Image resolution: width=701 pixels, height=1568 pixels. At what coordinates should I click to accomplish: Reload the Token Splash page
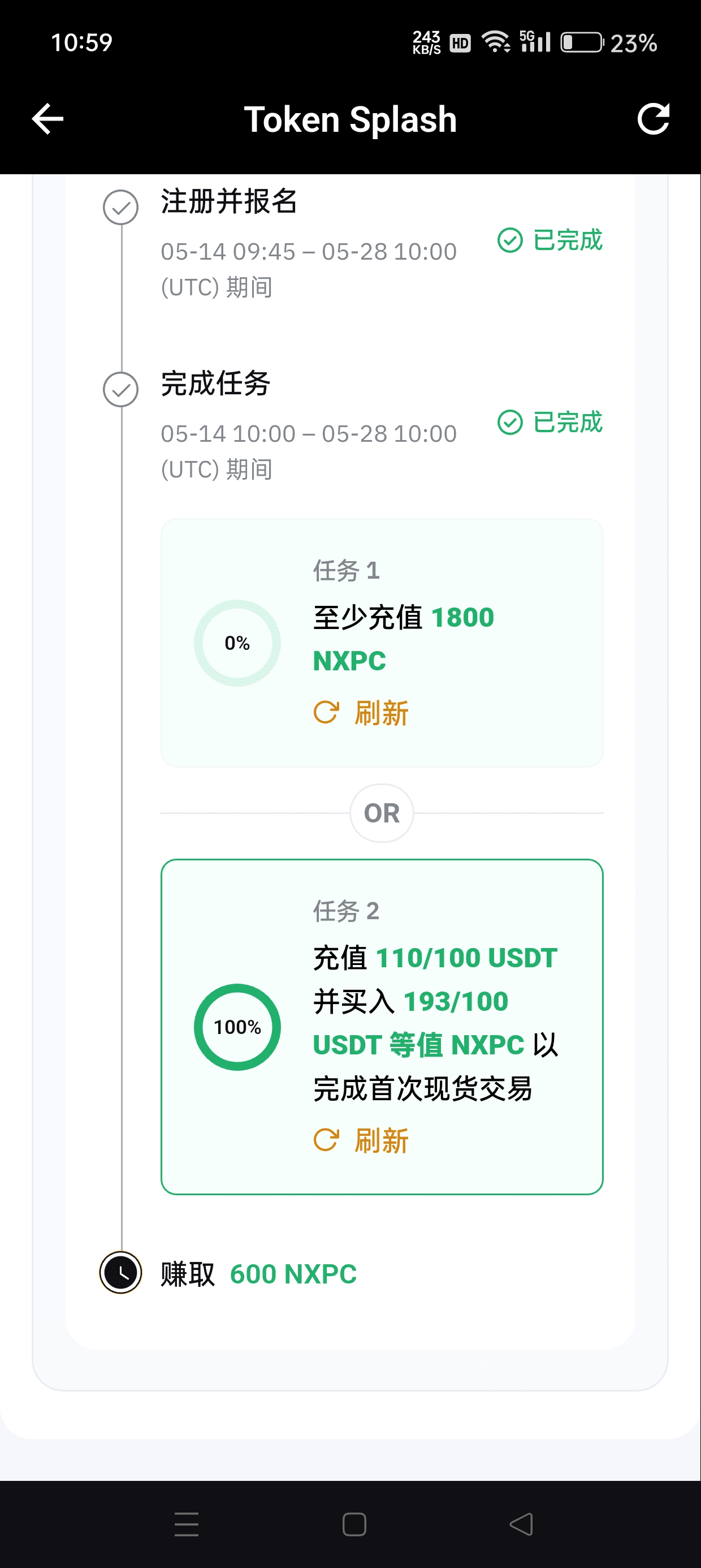coord(653,119)
